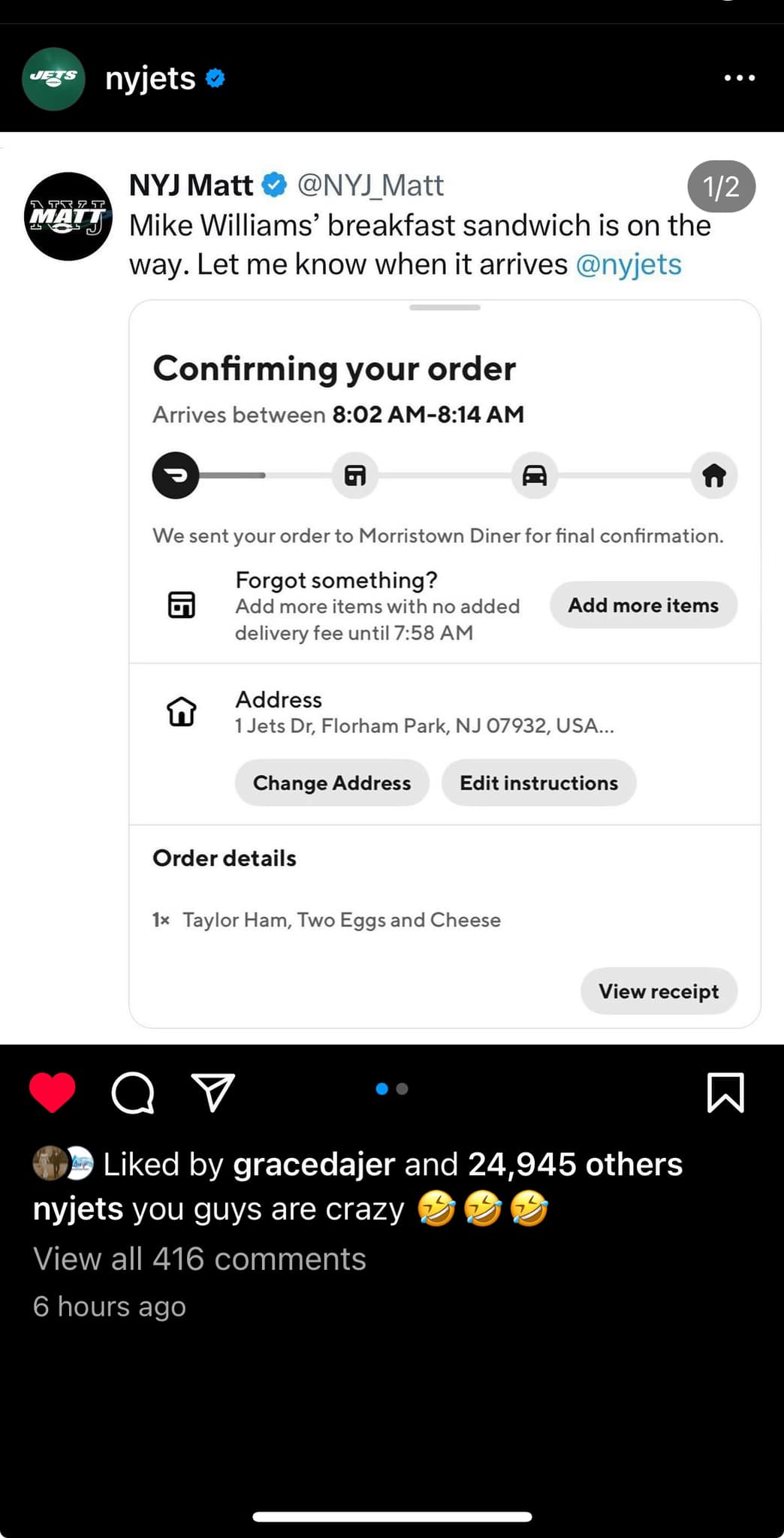This screenshot has height=1538, width=784.
Task: Bookmark this nyjets post
Action: point(725,1092)
